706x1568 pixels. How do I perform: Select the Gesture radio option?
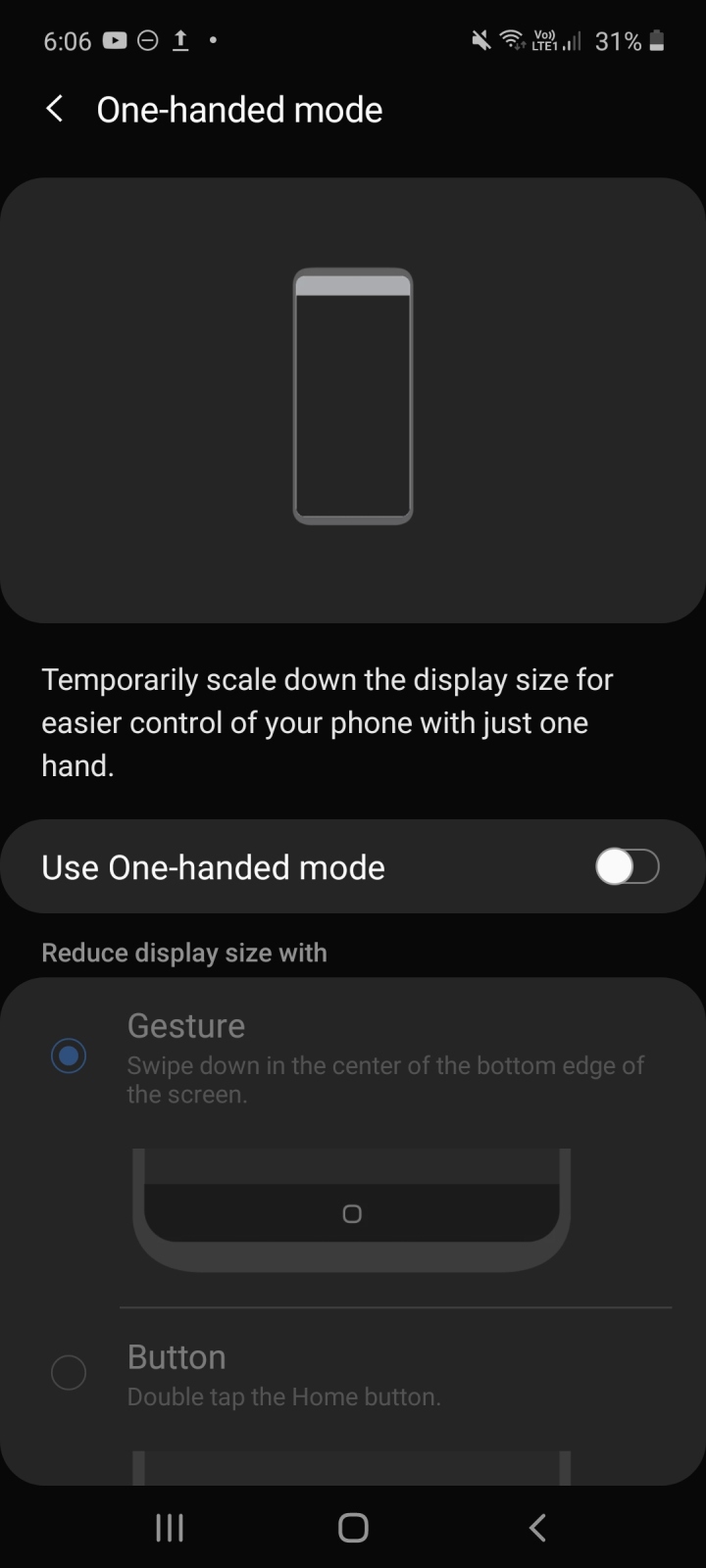pyautogui.click(x=69, y=1056)
